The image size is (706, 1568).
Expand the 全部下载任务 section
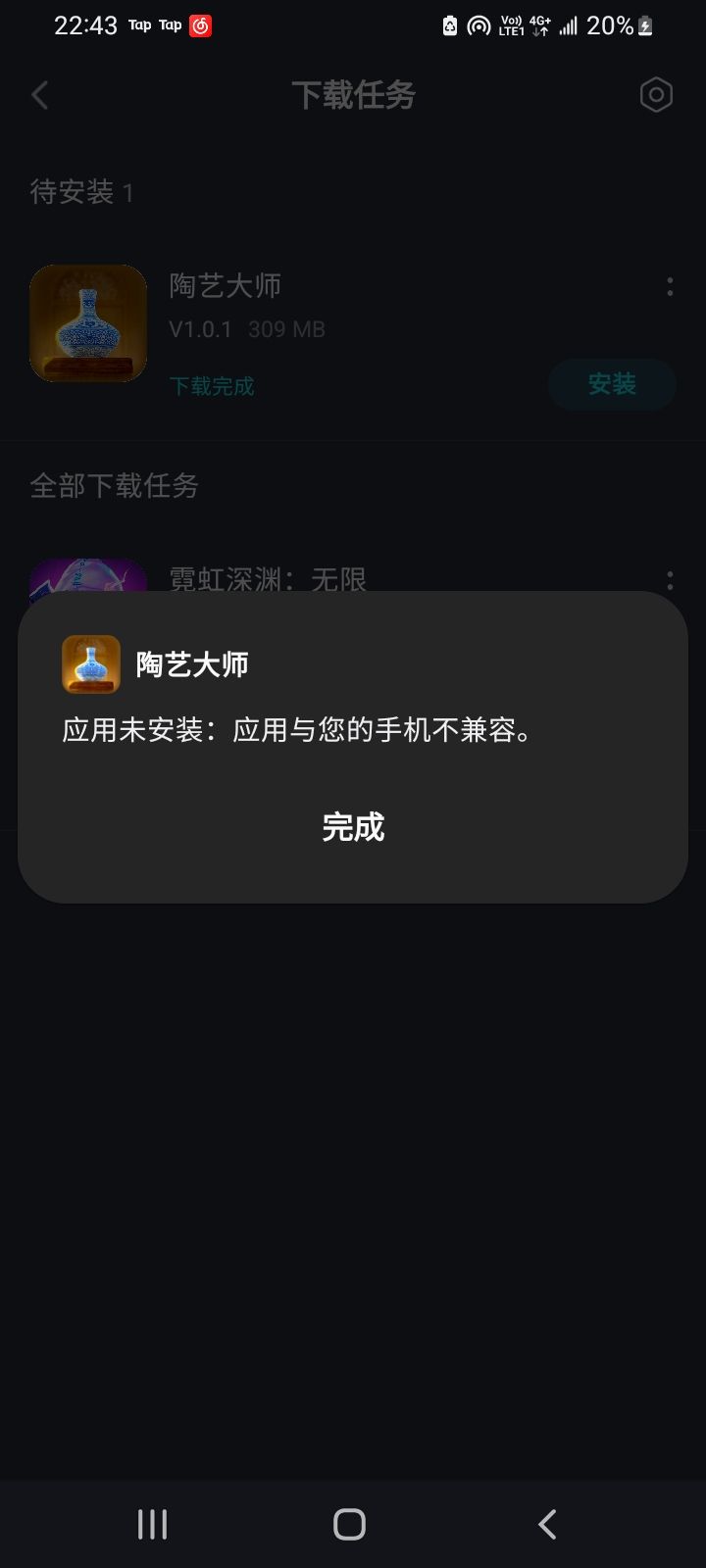[115, 486]
